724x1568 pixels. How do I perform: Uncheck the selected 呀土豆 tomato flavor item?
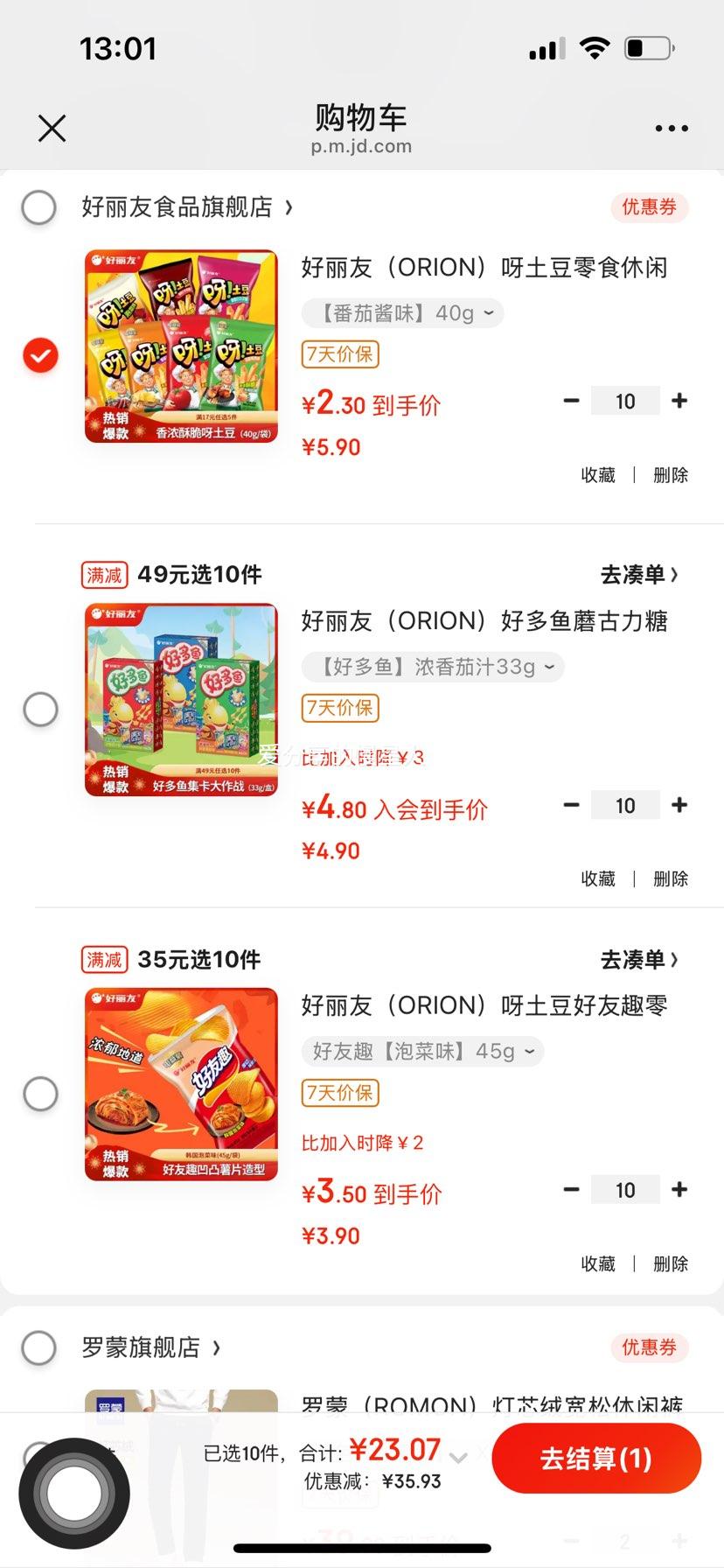(x=39, y=355)
